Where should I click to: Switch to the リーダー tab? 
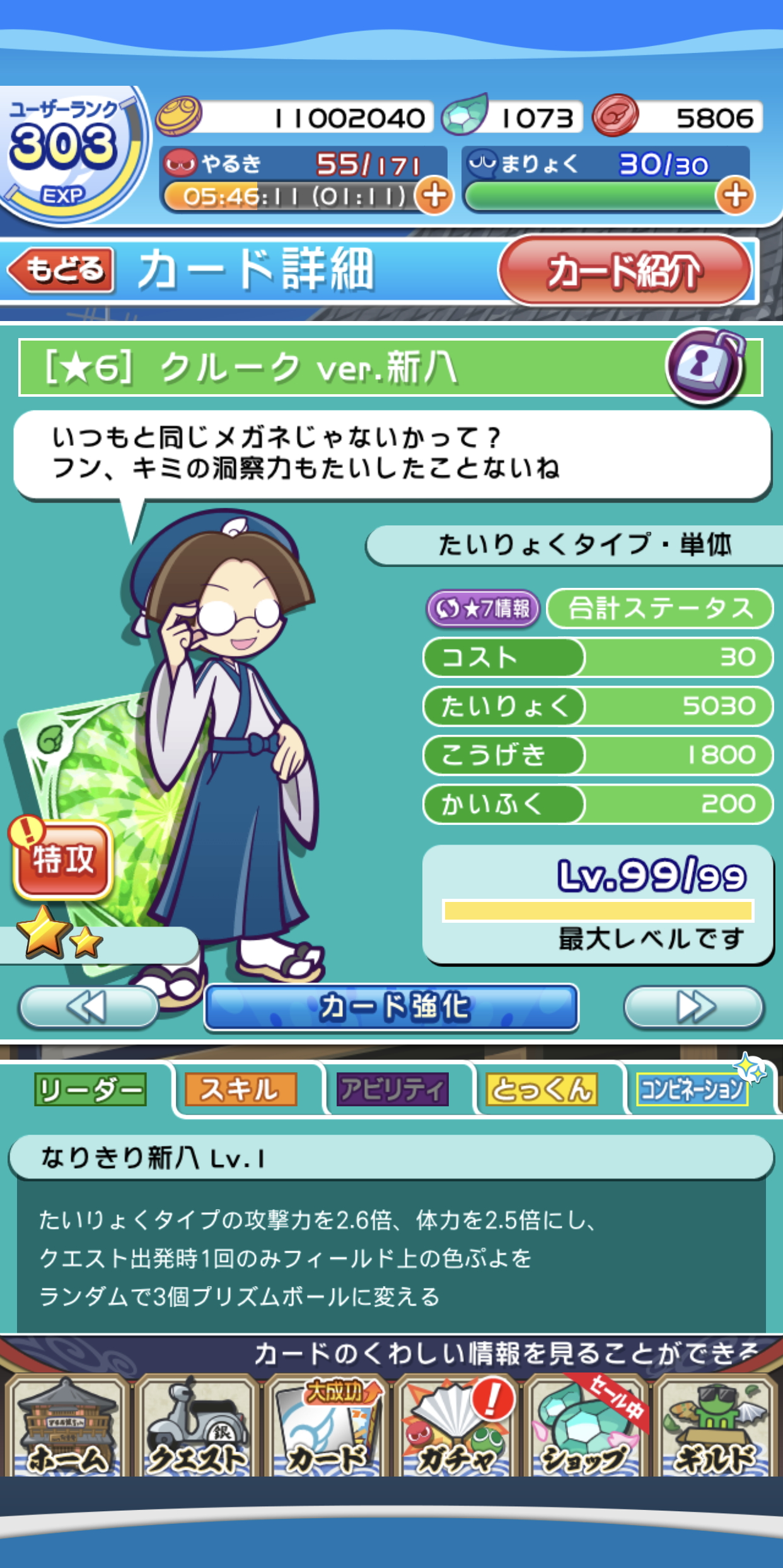point(90,1089)
